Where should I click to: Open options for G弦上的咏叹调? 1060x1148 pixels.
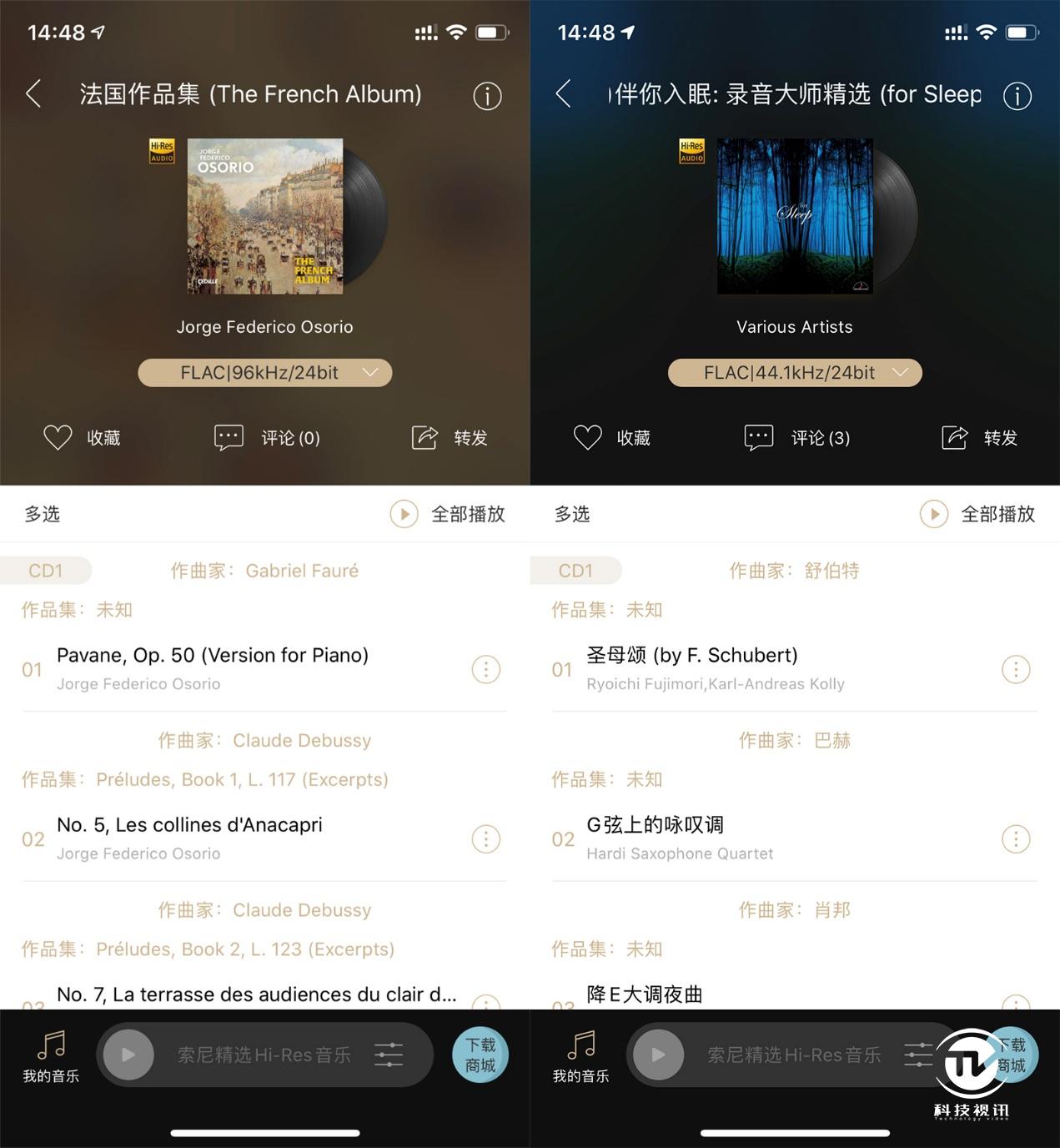coord(1015,838)
